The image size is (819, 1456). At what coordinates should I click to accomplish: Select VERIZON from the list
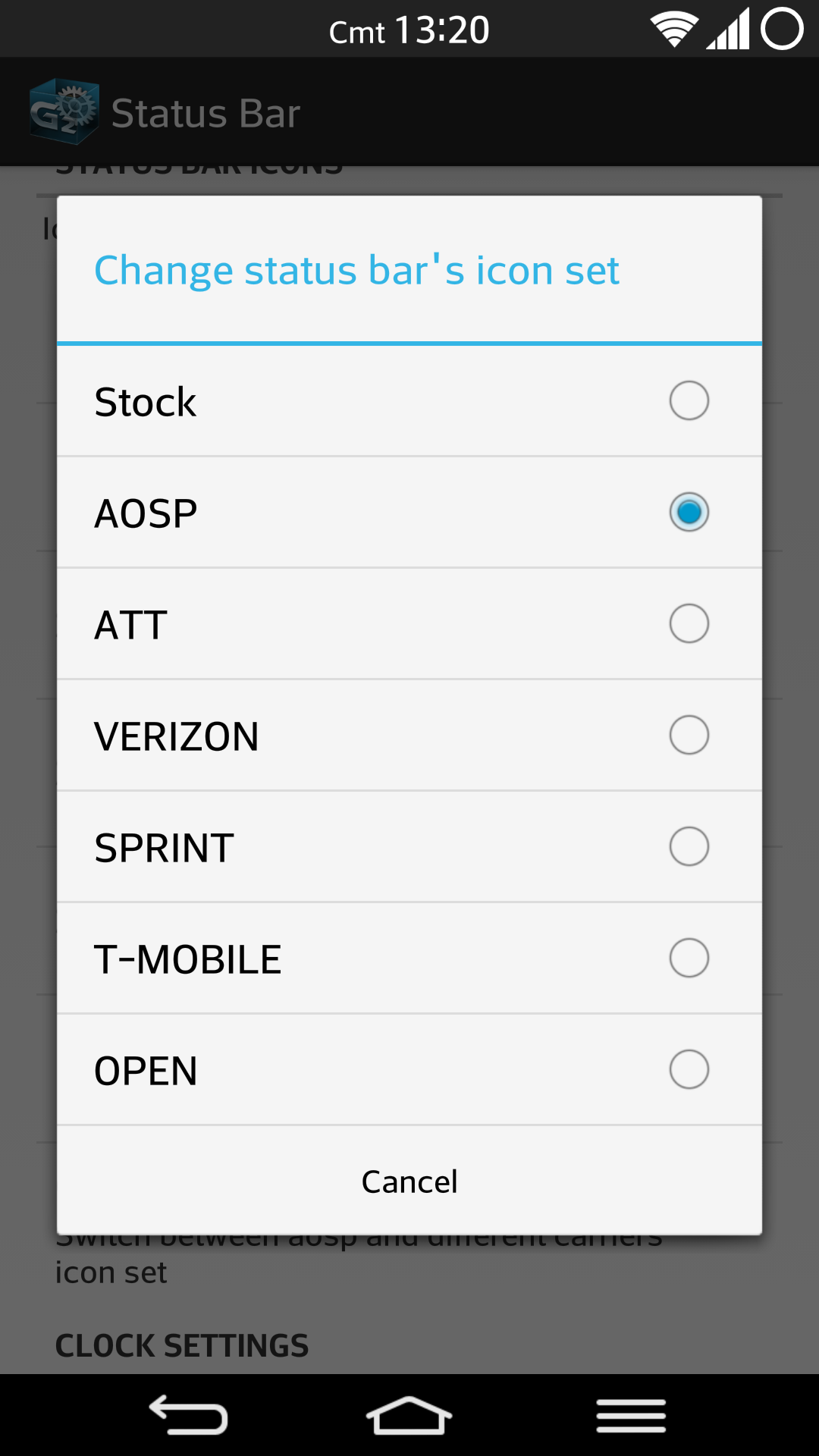[x=409, y=736]
